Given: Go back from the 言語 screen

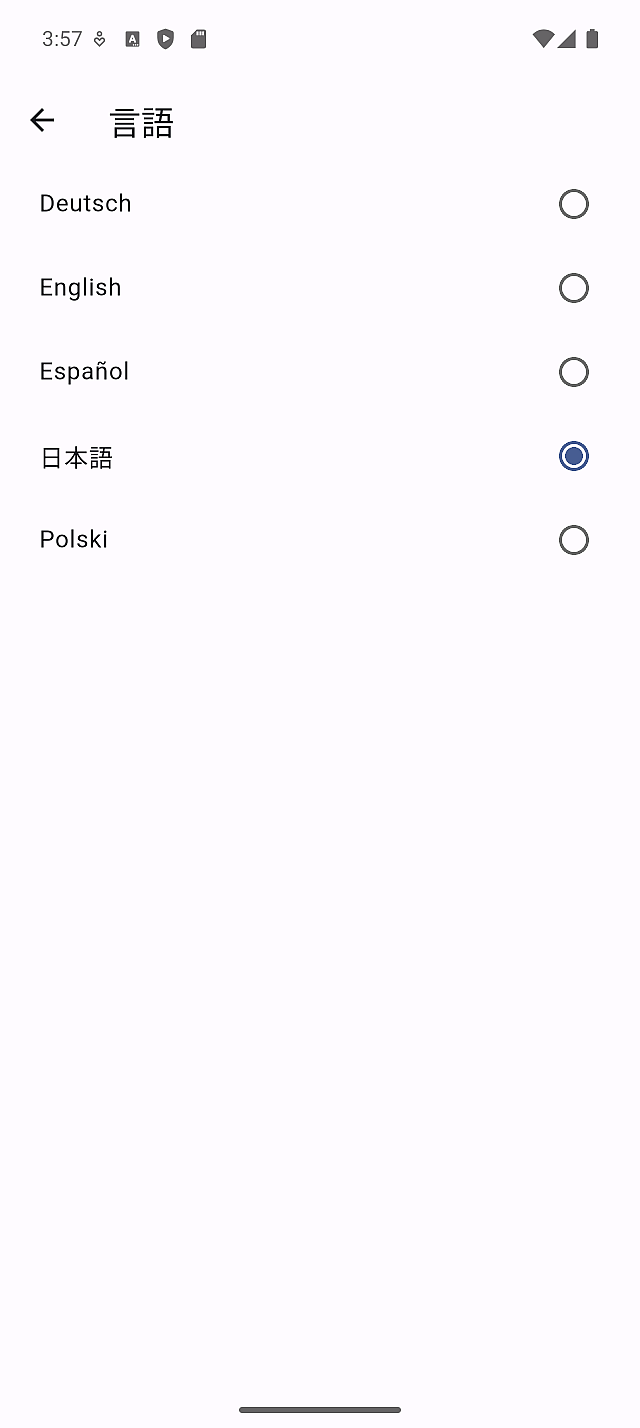Looking at the screenshot, I should 42,121.
